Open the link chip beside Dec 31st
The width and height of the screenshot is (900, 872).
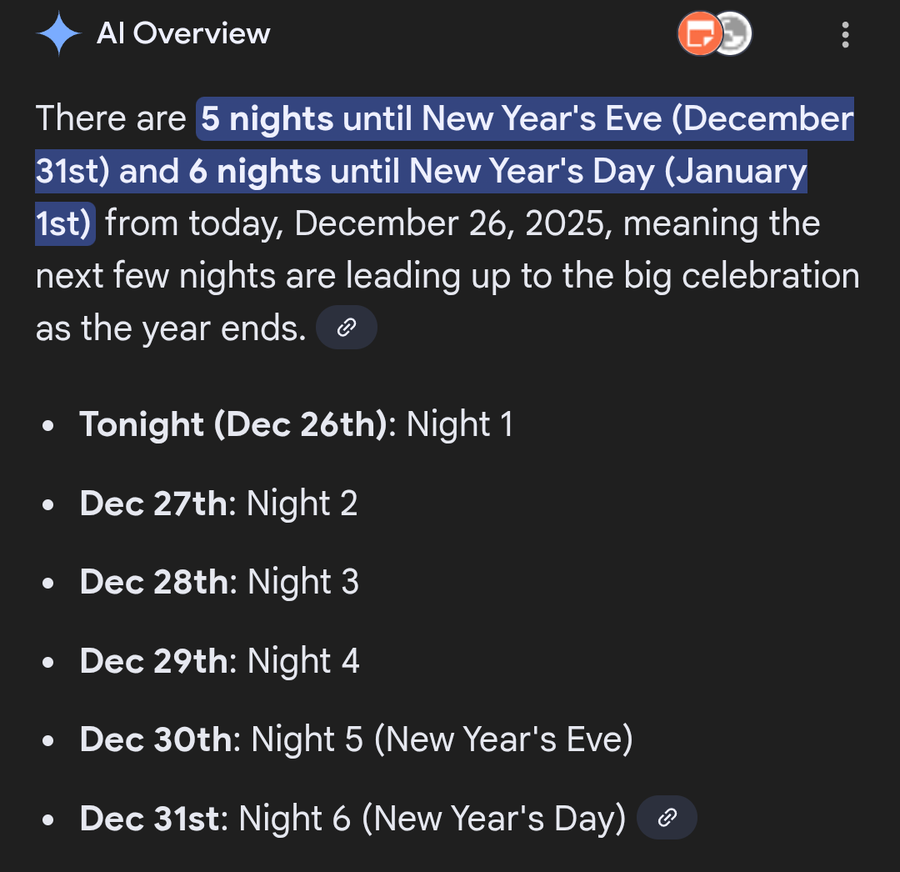[666, 818]
